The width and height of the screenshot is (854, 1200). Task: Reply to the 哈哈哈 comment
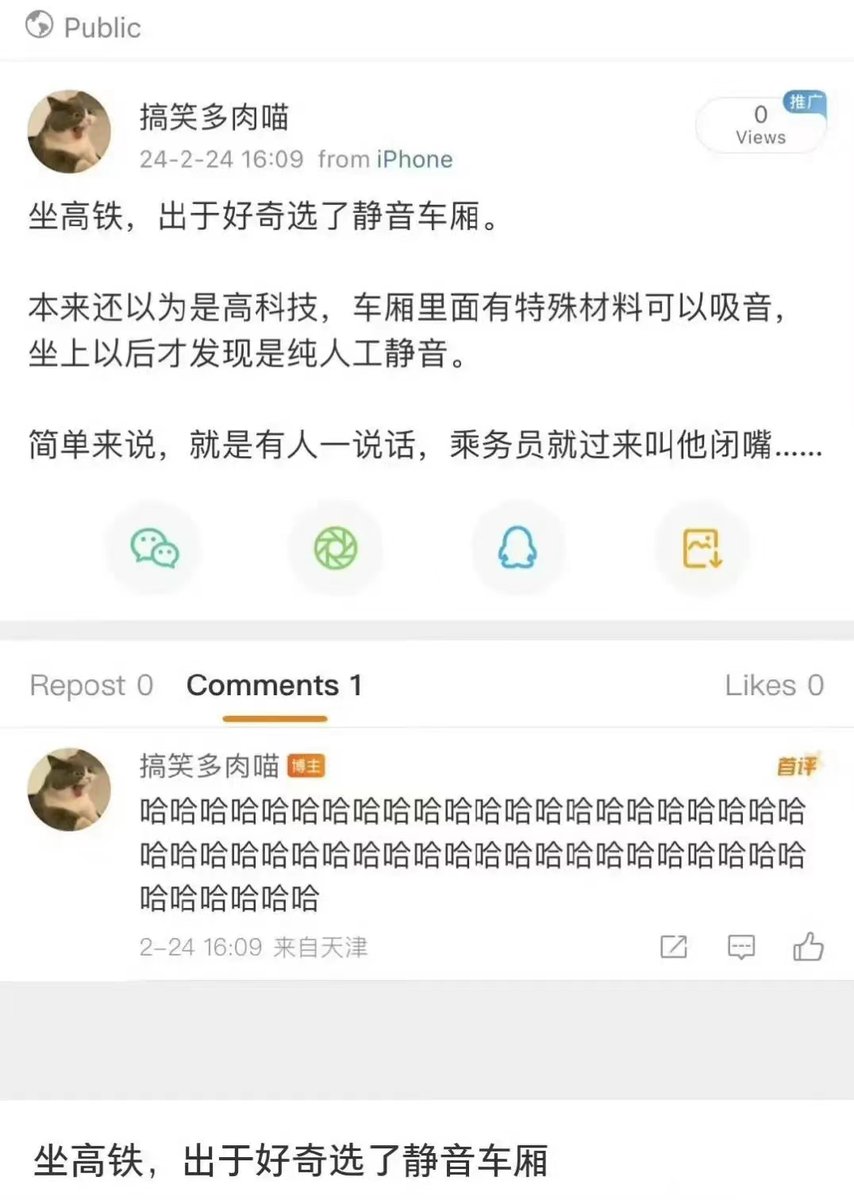741,946
